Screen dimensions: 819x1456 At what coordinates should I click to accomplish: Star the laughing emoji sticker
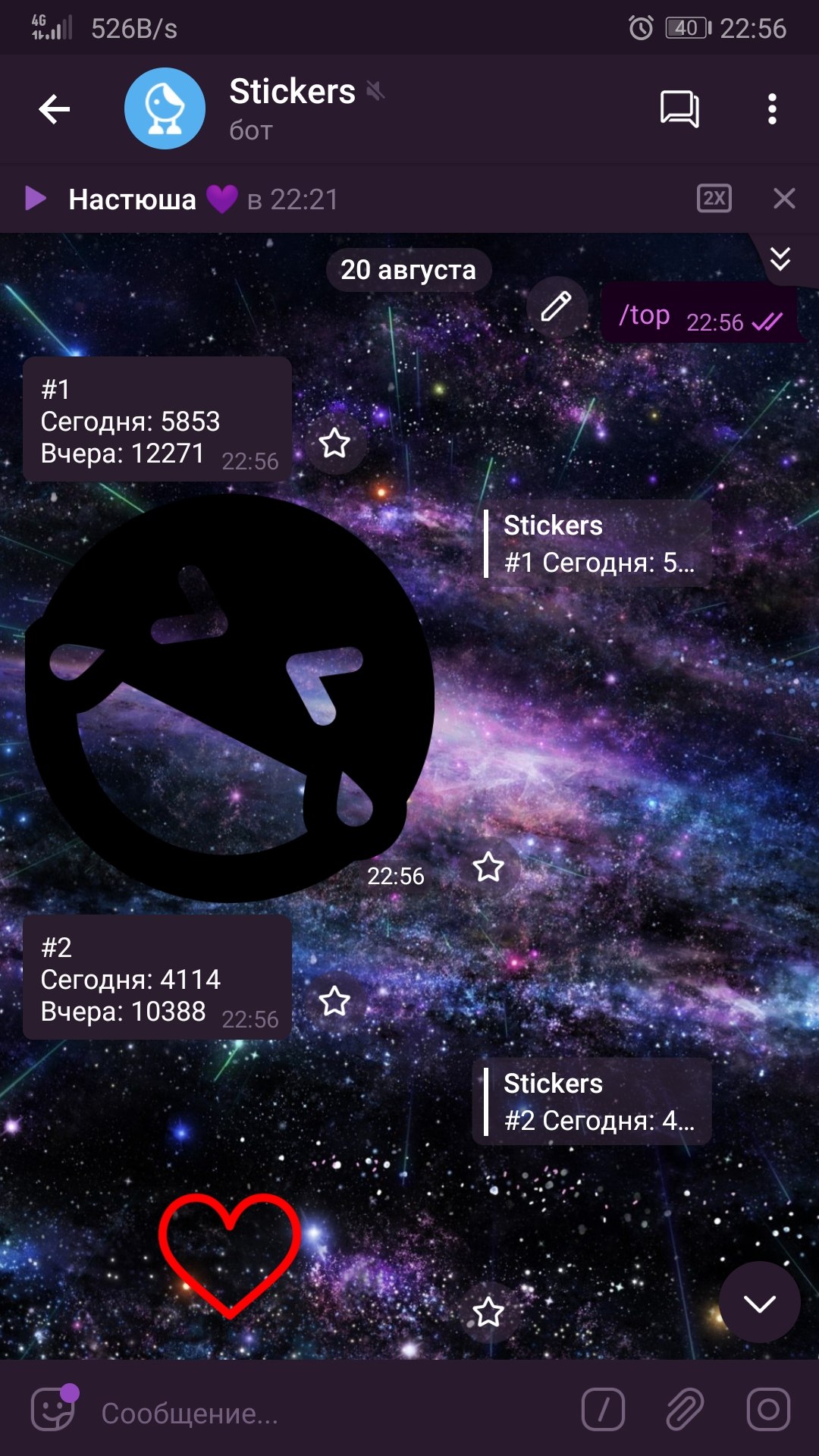[488, 867]
